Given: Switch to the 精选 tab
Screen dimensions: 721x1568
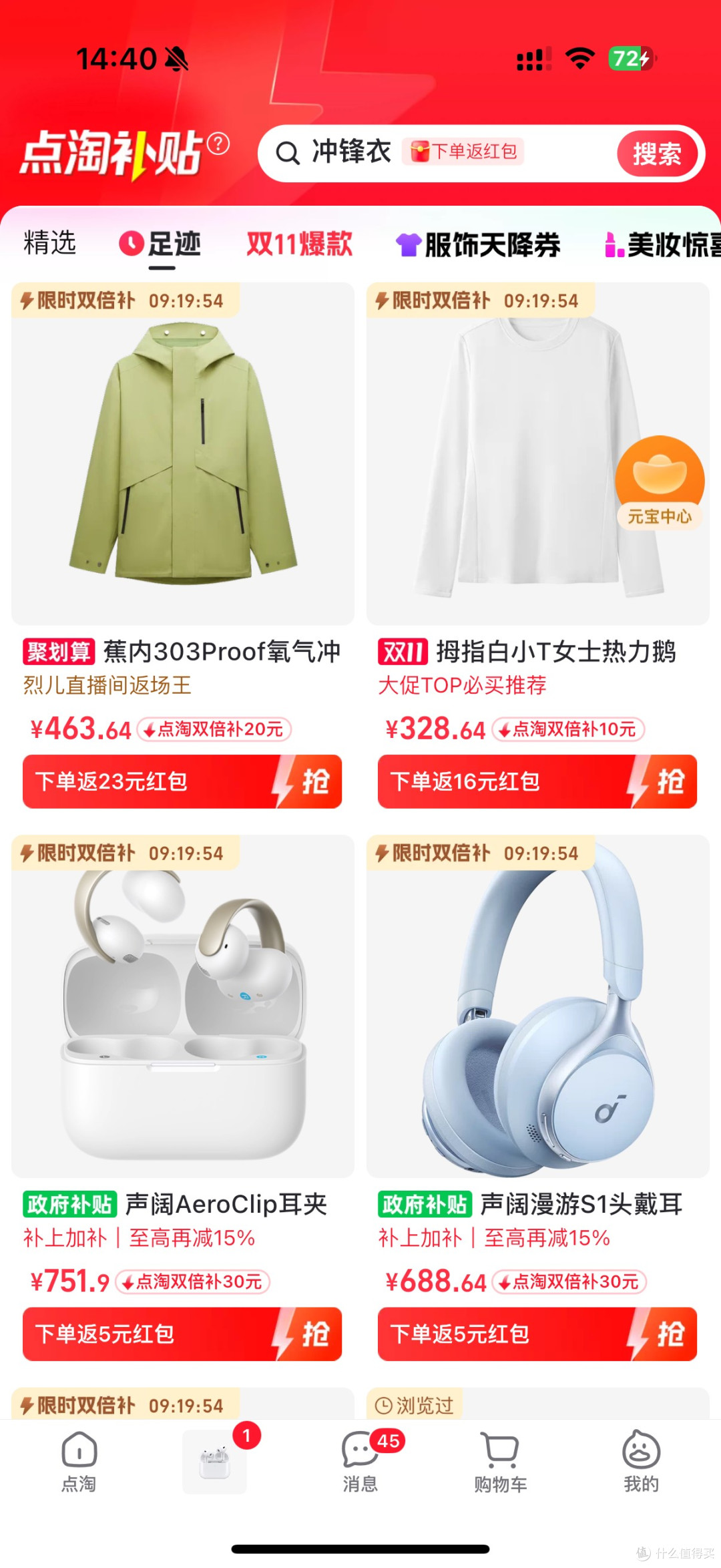Looking at the screenshot, I should [x=50, y=243].
